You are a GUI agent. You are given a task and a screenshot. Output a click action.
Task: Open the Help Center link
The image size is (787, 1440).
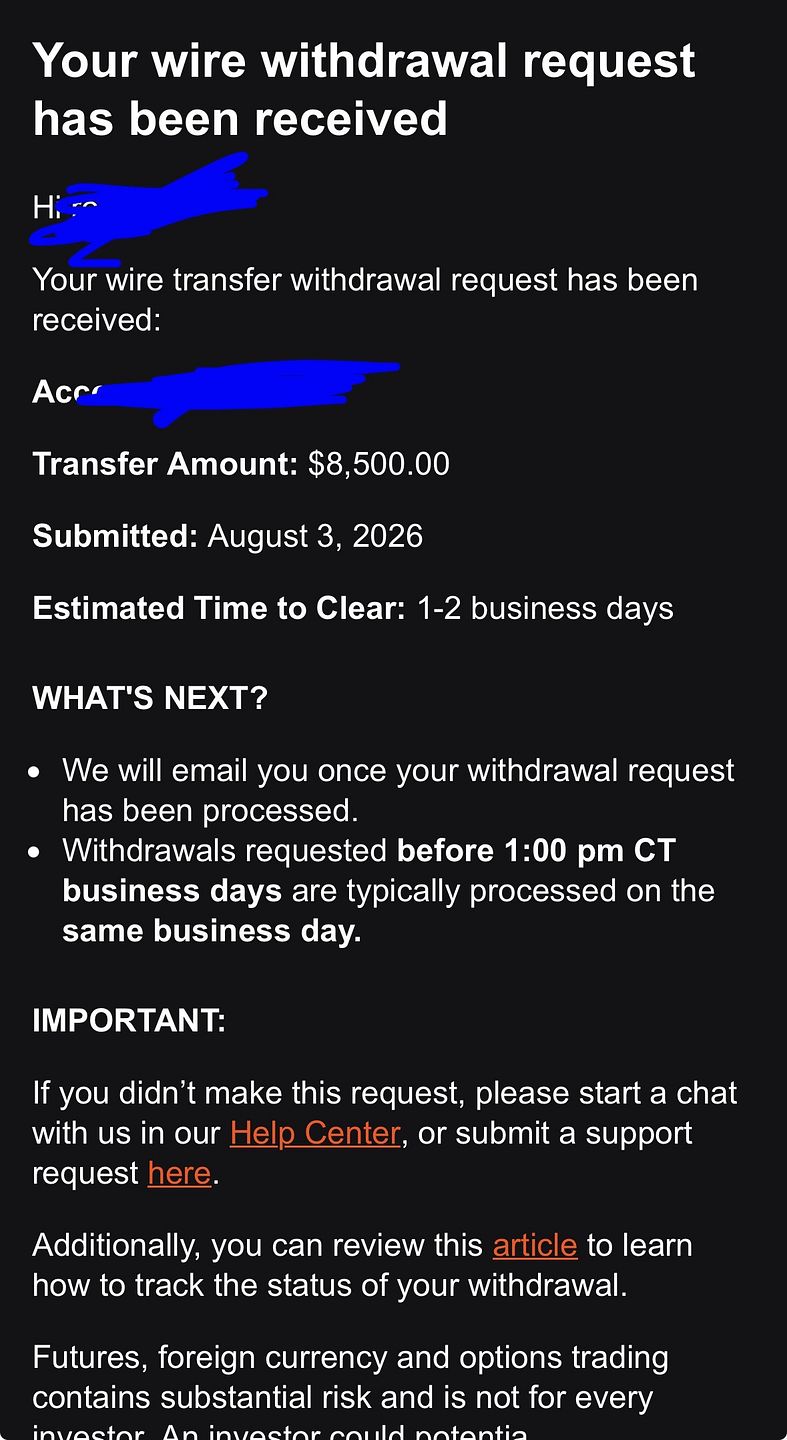315,1133
